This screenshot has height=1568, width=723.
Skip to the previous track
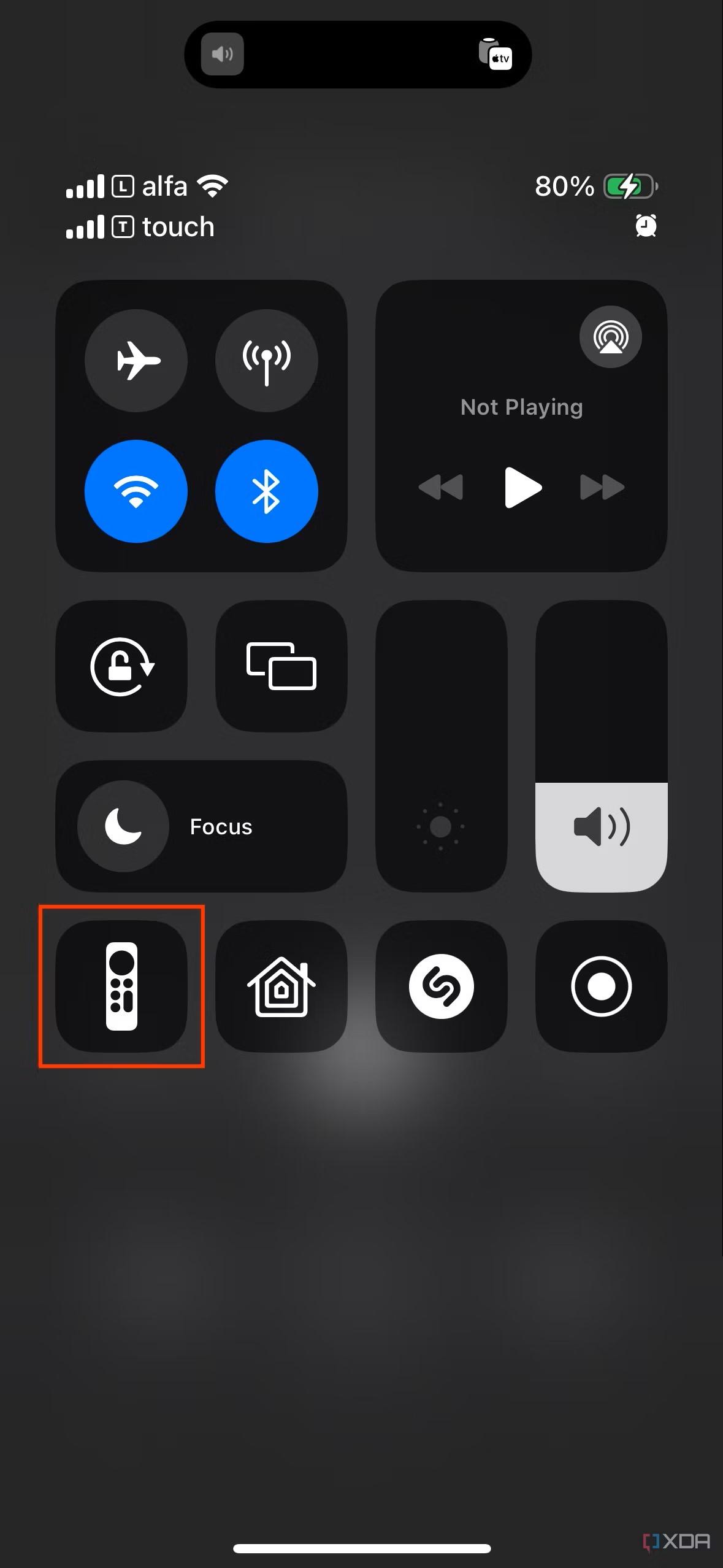(440, 488)
